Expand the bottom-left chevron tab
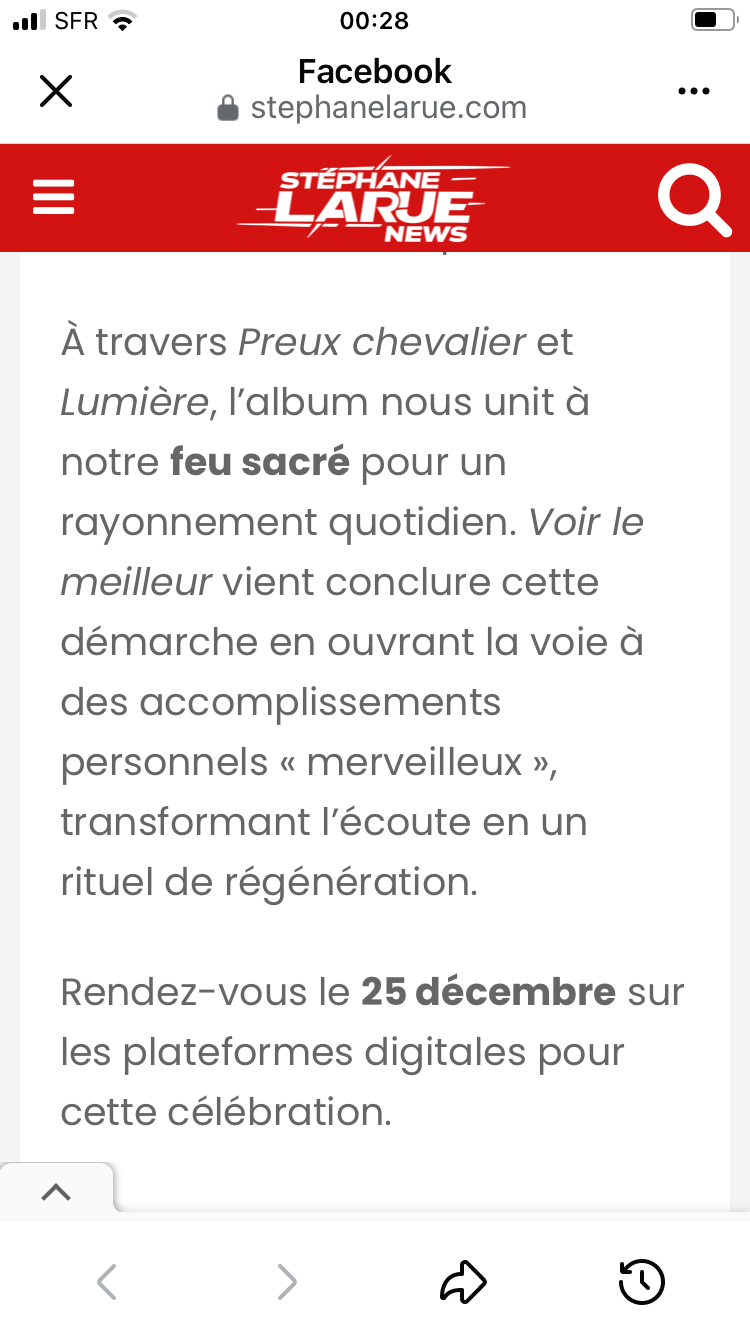 pos(56,1191)
